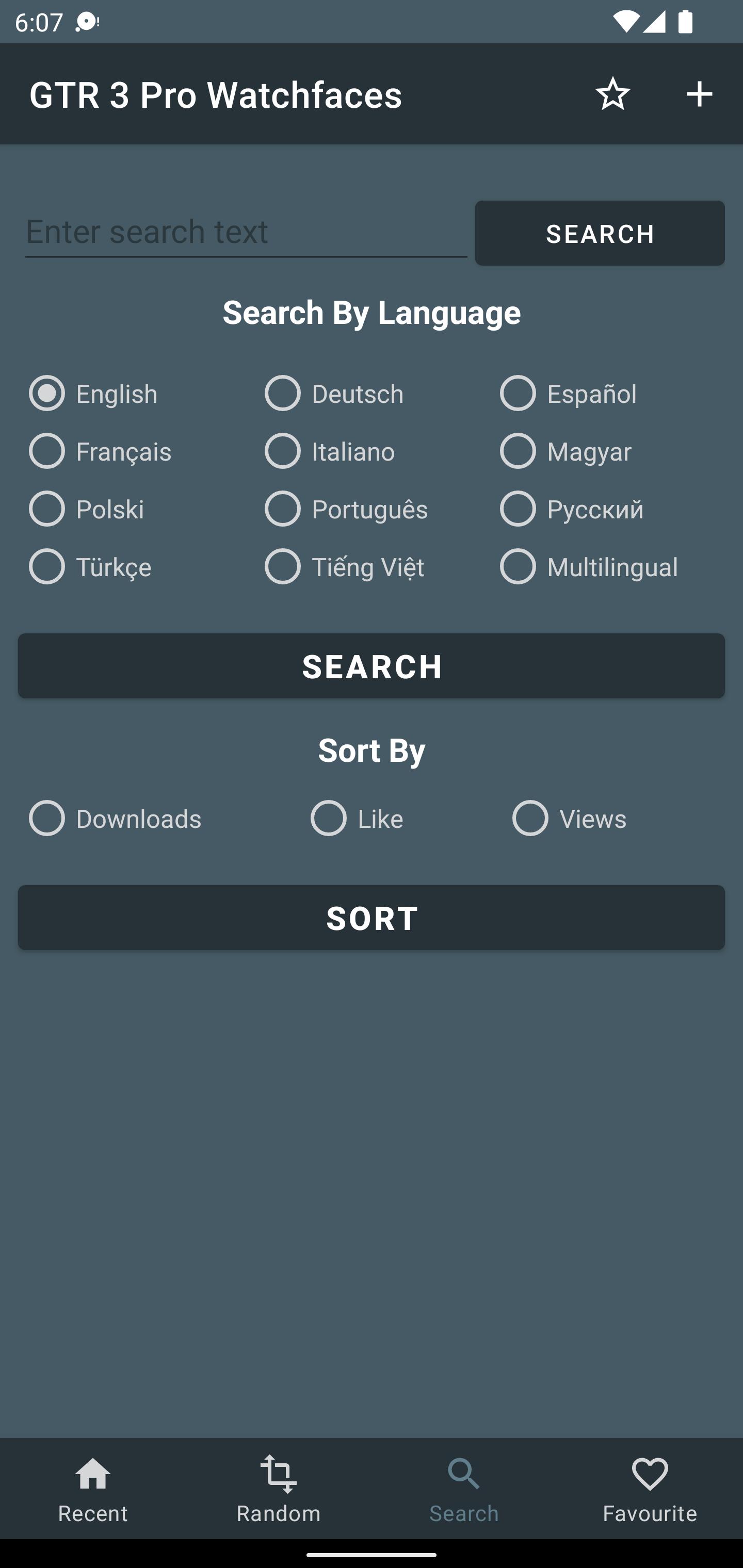Sort by Downloads option
This screenshot has height=1568, width=743.
115,818
